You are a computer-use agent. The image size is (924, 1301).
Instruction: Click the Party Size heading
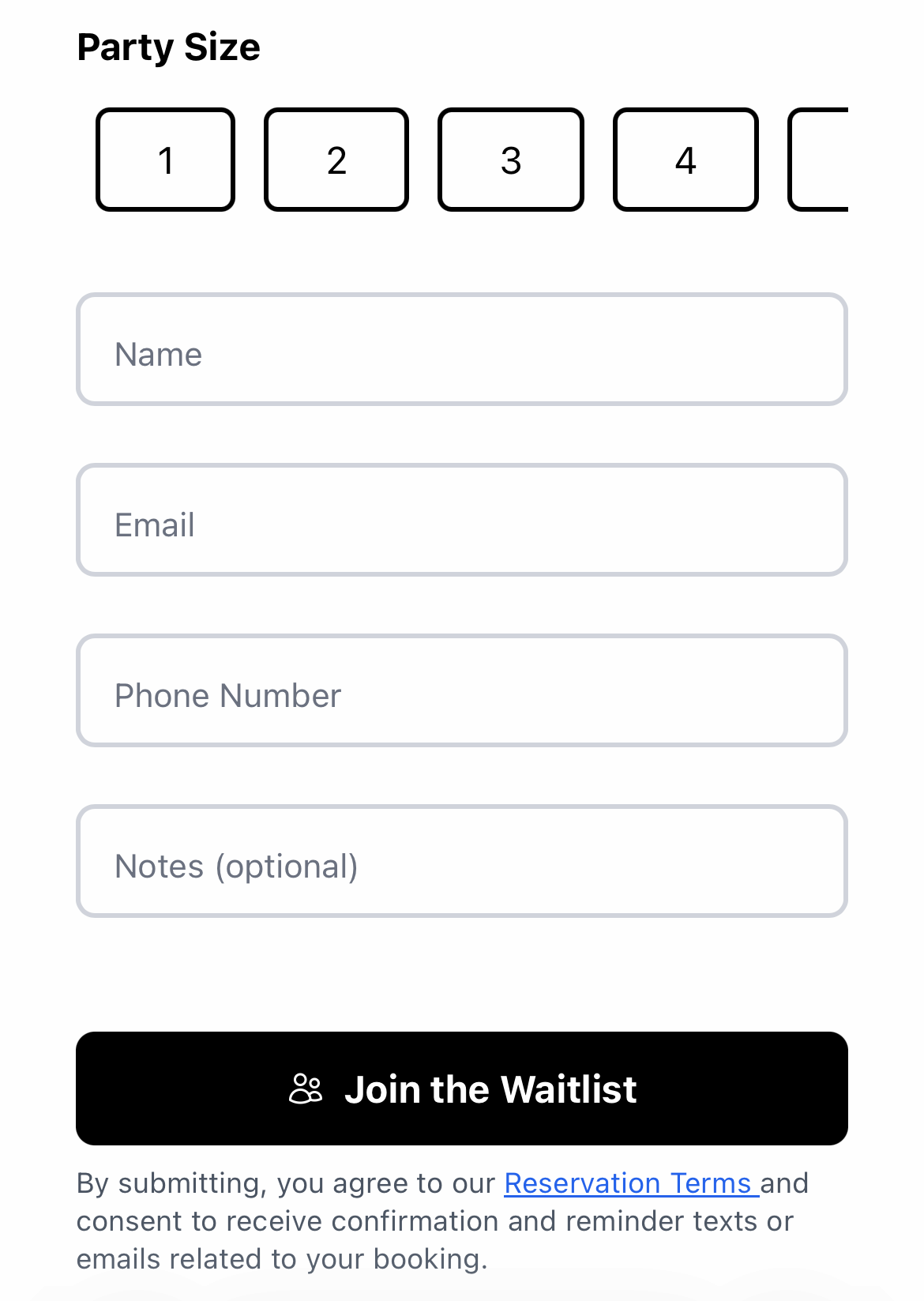(168, 46)
